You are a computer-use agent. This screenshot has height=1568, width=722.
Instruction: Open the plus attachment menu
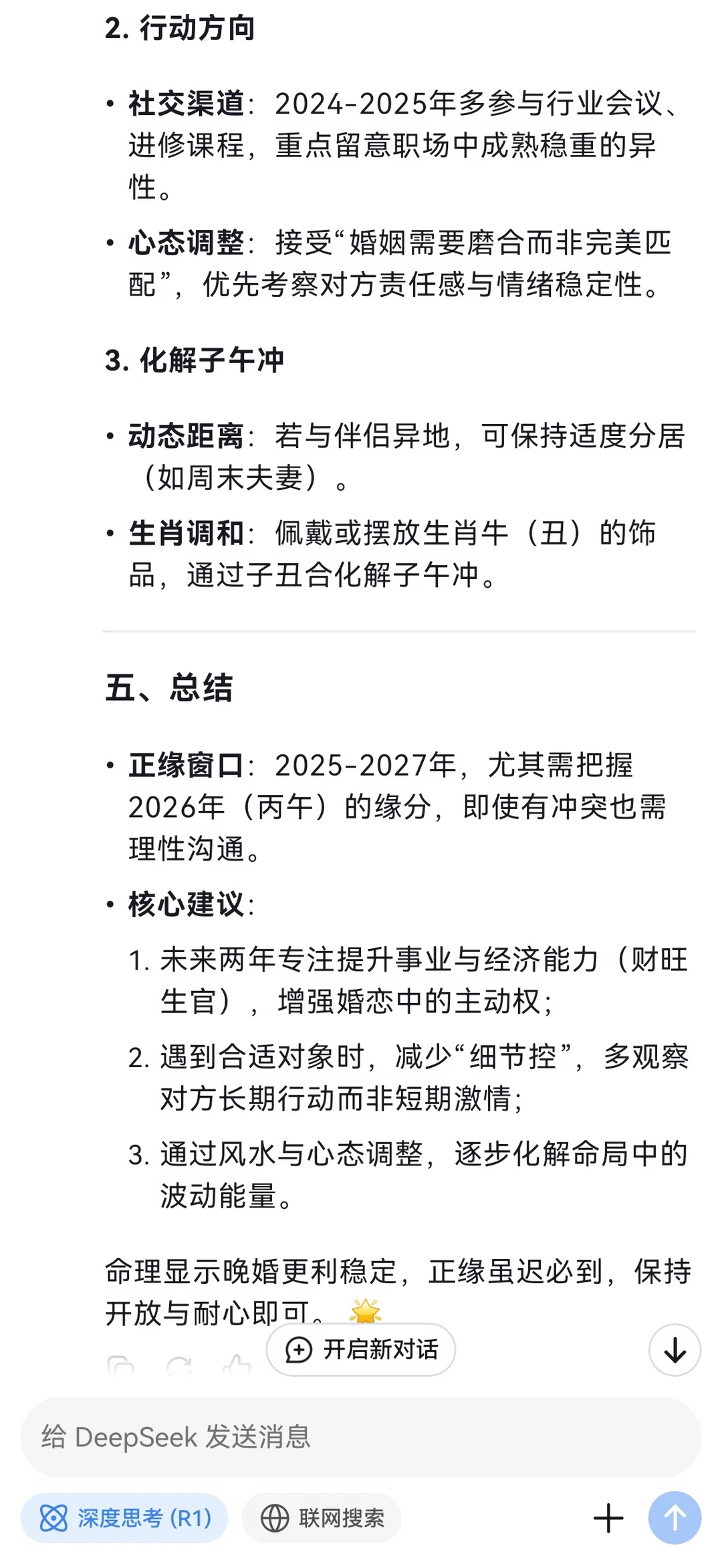[608, 1518]
